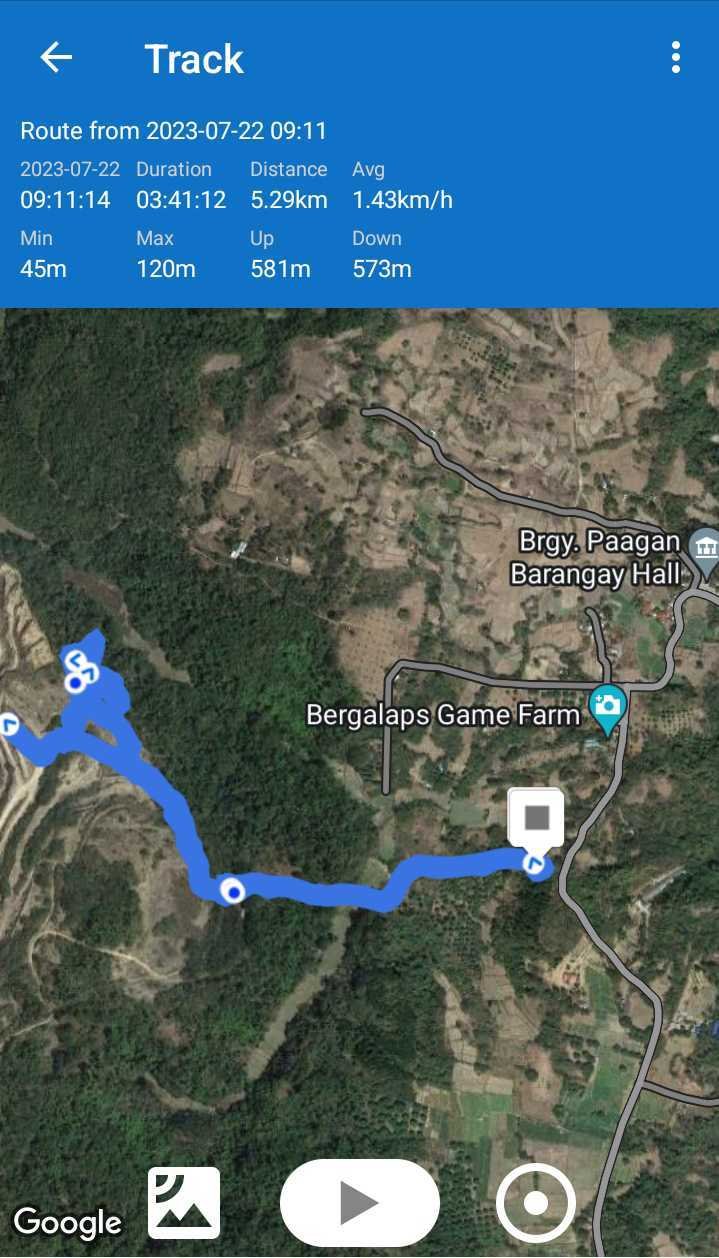Go back from the Track screen
Viewport: 719px width, 1258px height.
[56, 58]
